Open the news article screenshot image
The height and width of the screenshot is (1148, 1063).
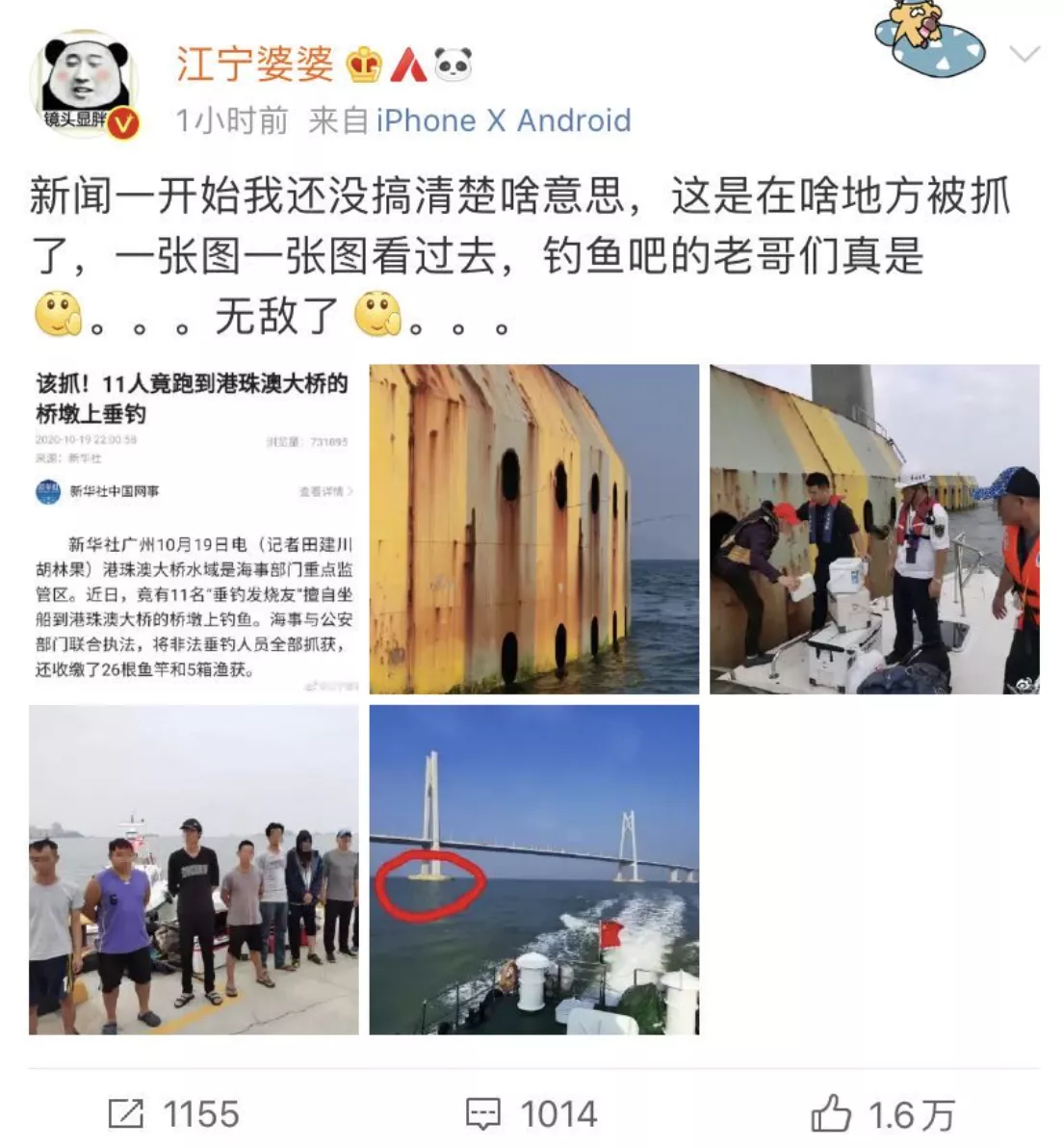point(194,529)
